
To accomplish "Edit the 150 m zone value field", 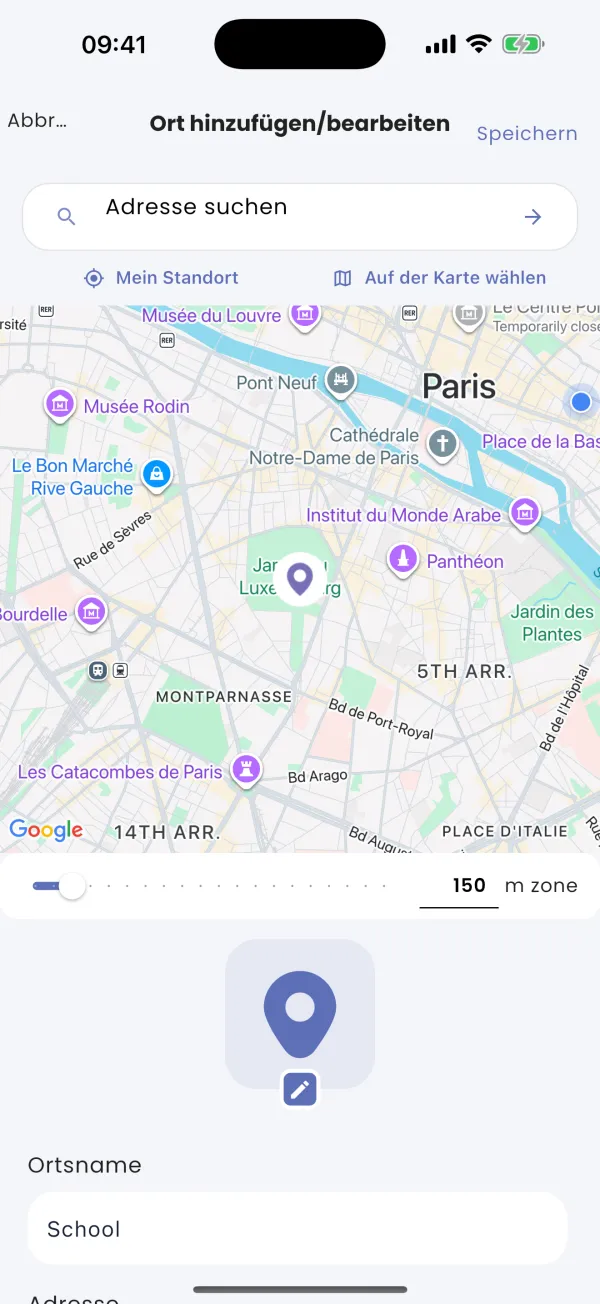I will [x=459, y=886].
